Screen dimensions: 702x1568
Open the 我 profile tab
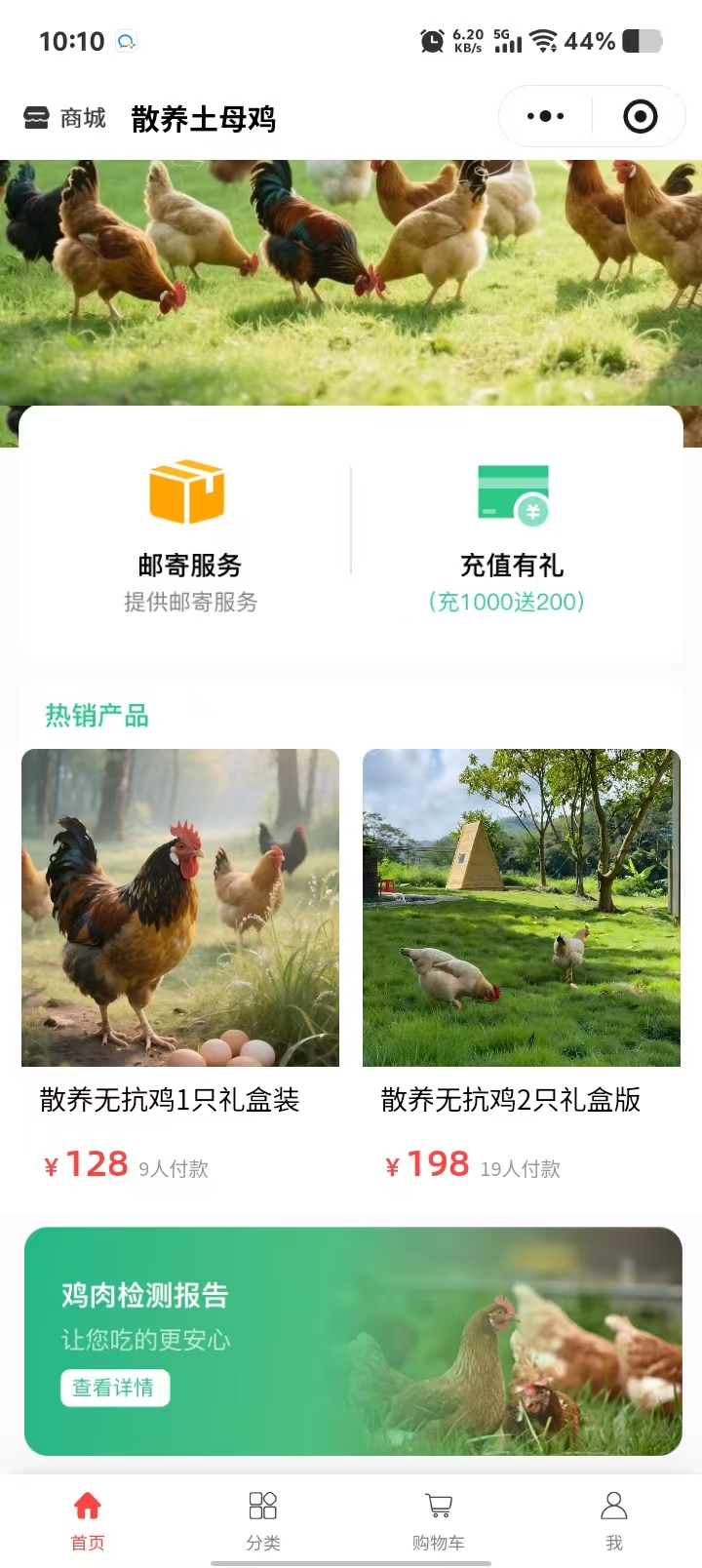(613, 1519)
